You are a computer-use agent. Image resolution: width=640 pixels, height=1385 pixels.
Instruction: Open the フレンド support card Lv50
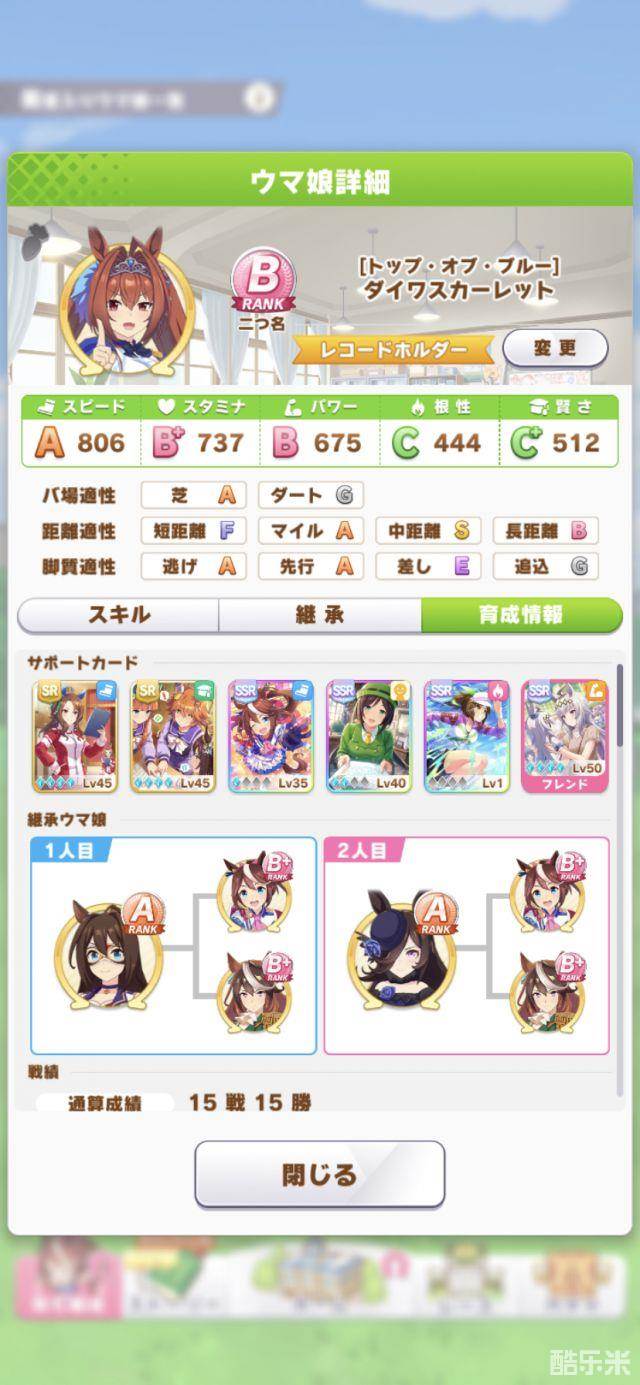pyautogui.click(x=564, y=736)
